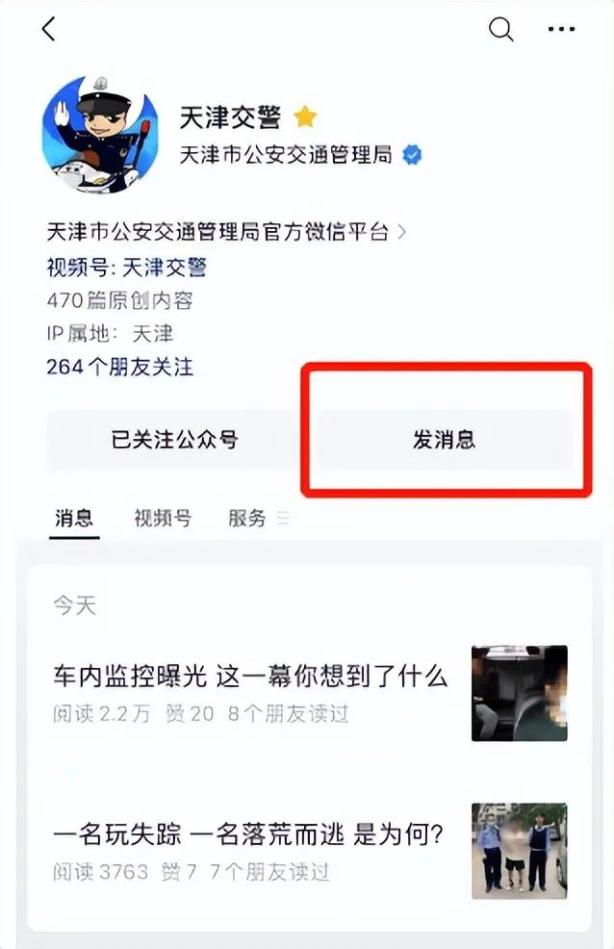This screenshot has height=949, width=614.
Task: Switch to the 视频号 tab
Action: tap(162, 519)
